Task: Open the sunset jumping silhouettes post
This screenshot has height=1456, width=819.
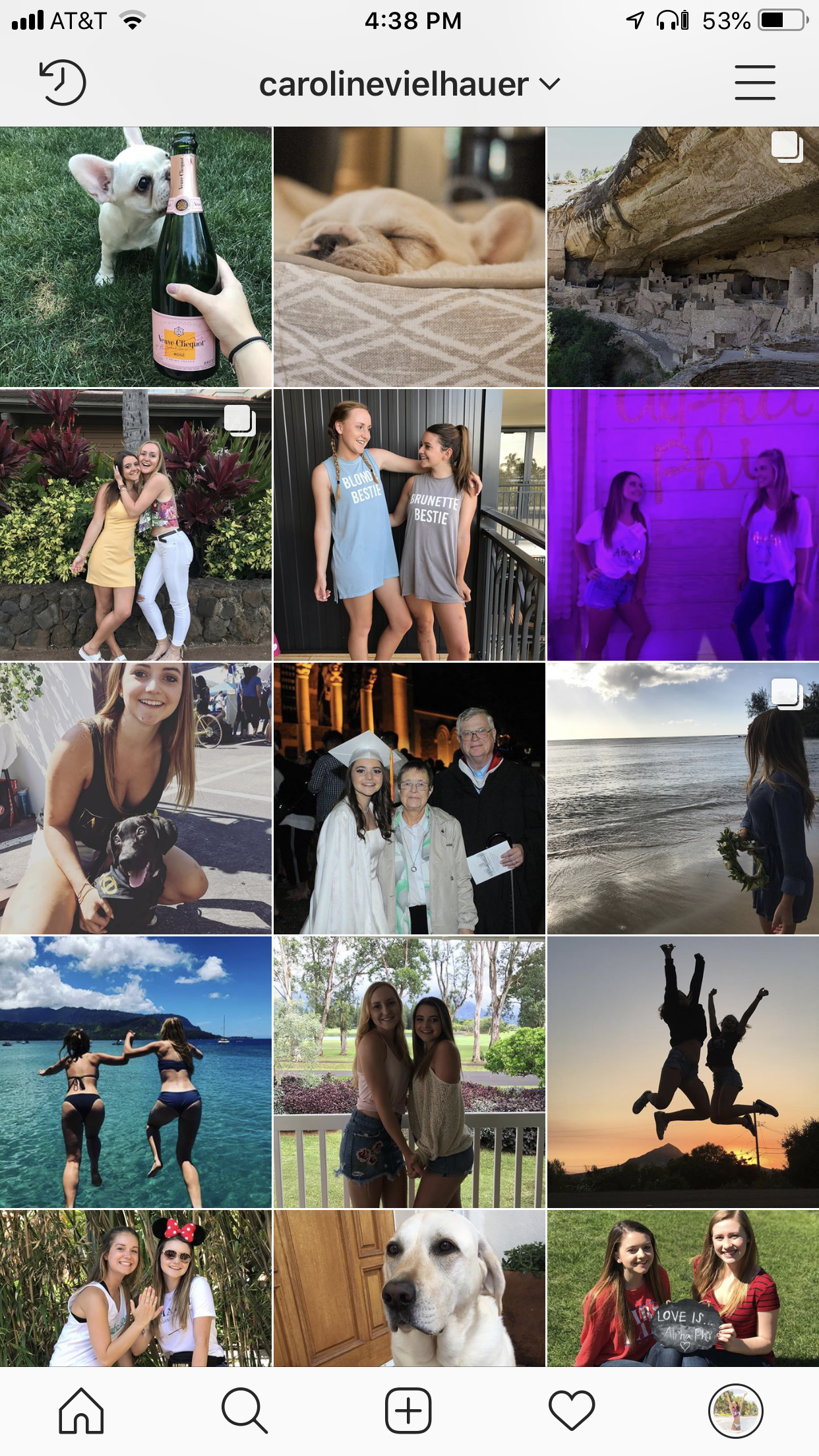Action: coord(683,1072)
